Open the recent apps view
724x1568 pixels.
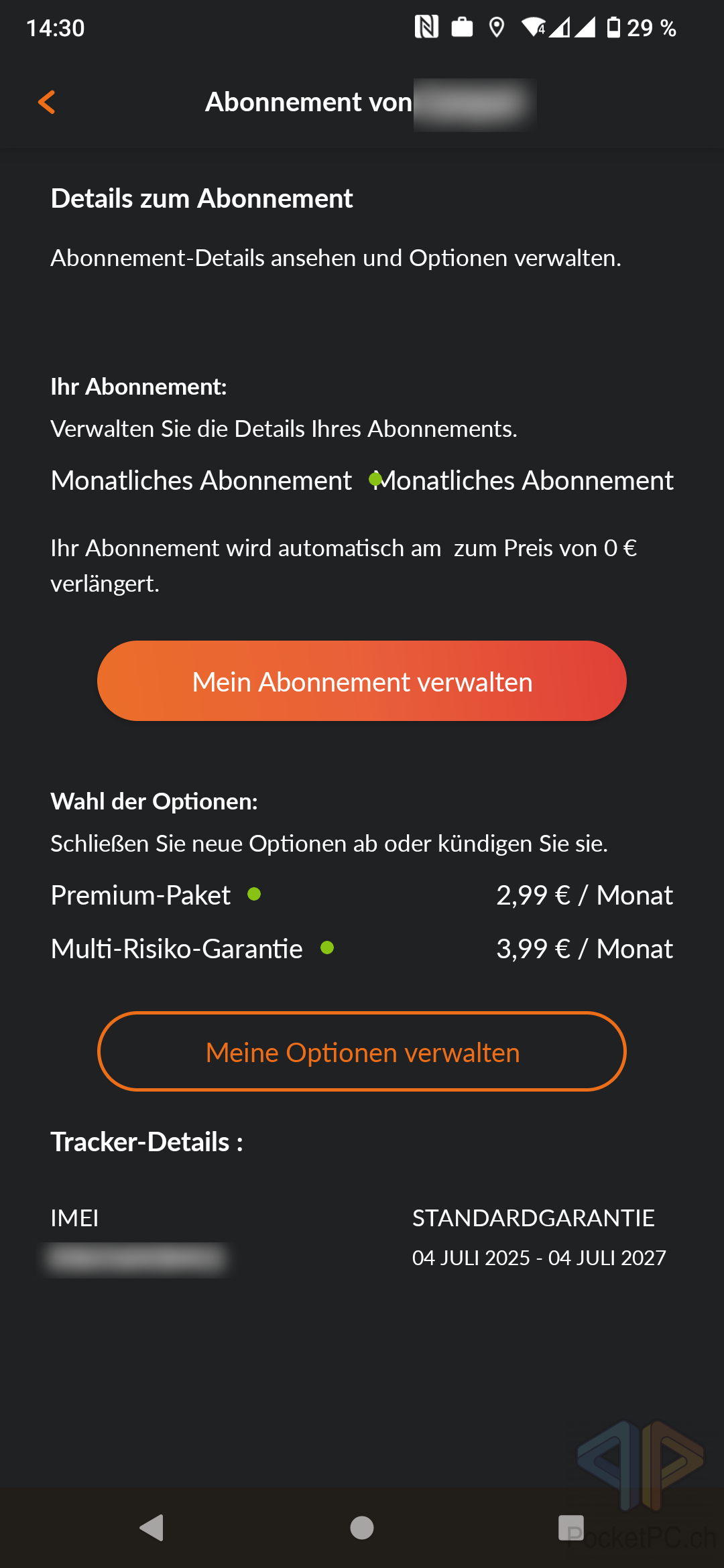571,1528
